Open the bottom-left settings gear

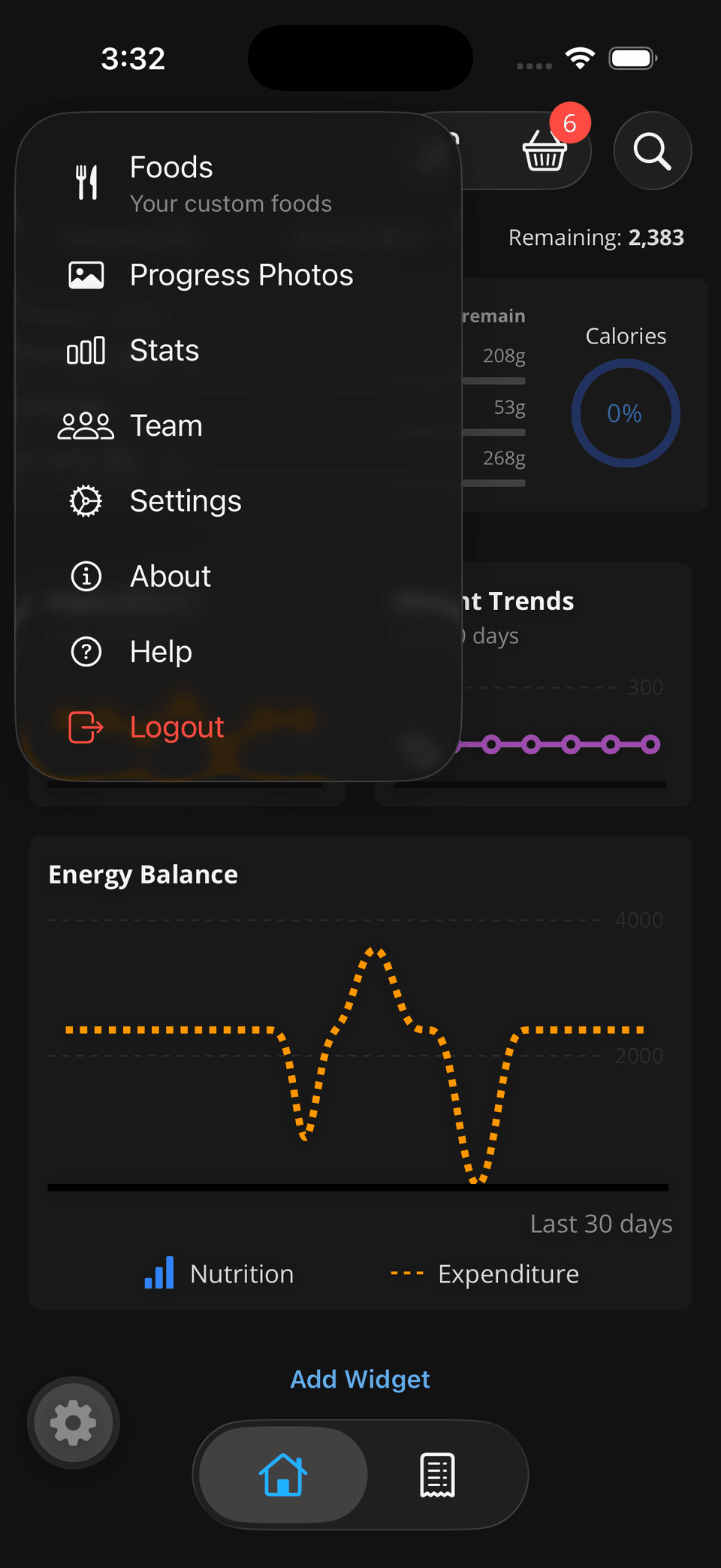(x=72, y=1422)
